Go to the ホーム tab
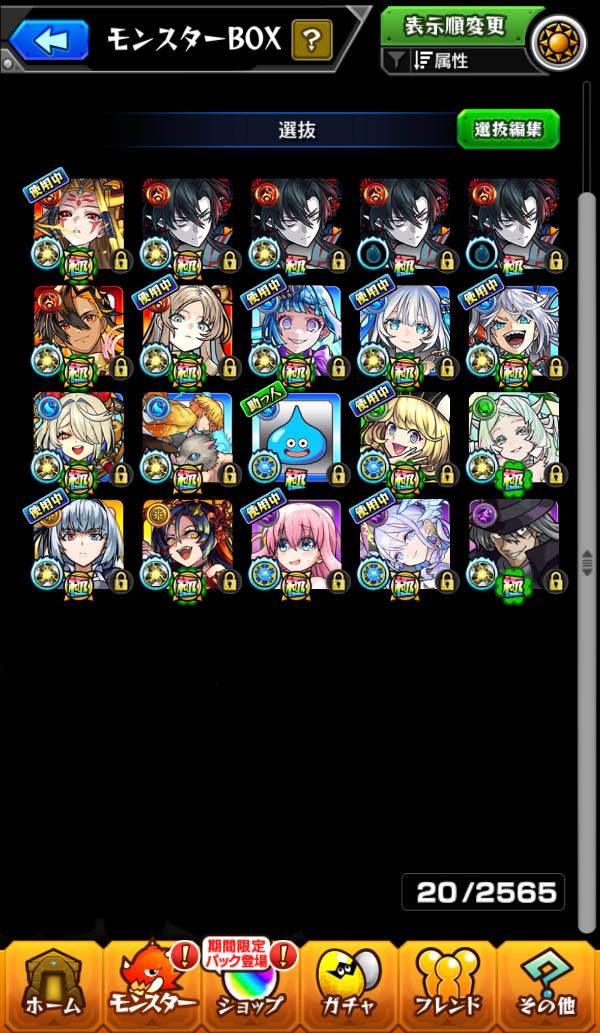 53,986
